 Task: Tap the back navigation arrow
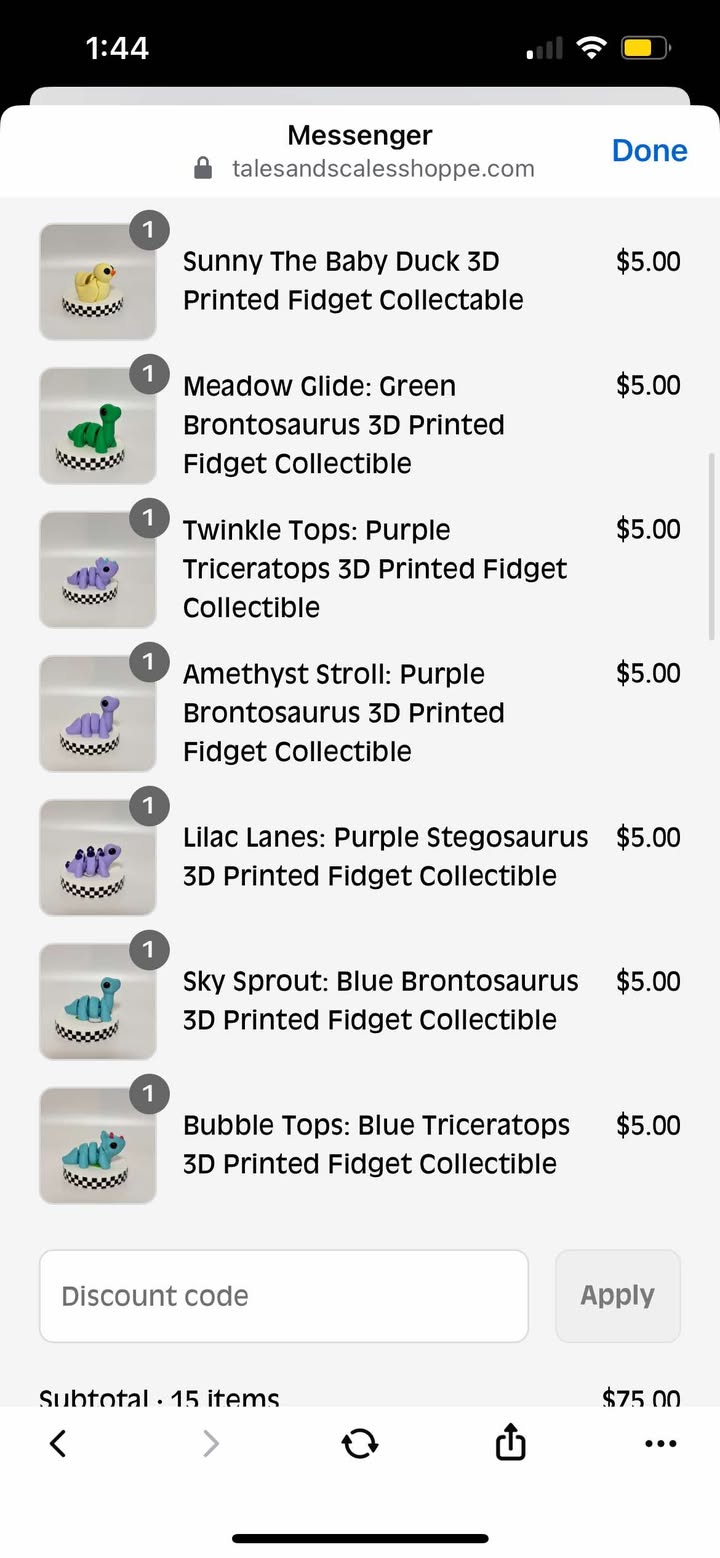[x=57, y=1443]
